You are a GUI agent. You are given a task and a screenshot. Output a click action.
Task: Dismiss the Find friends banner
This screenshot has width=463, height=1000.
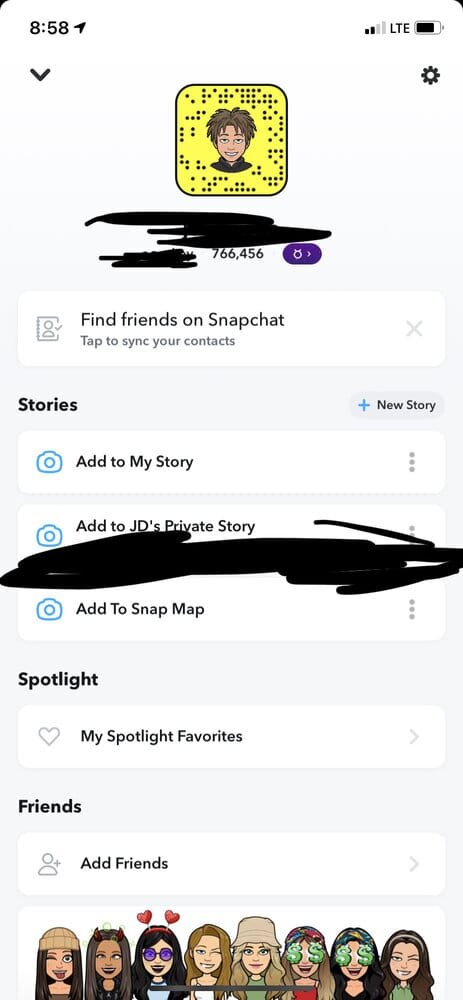click(x=414, y=329)
